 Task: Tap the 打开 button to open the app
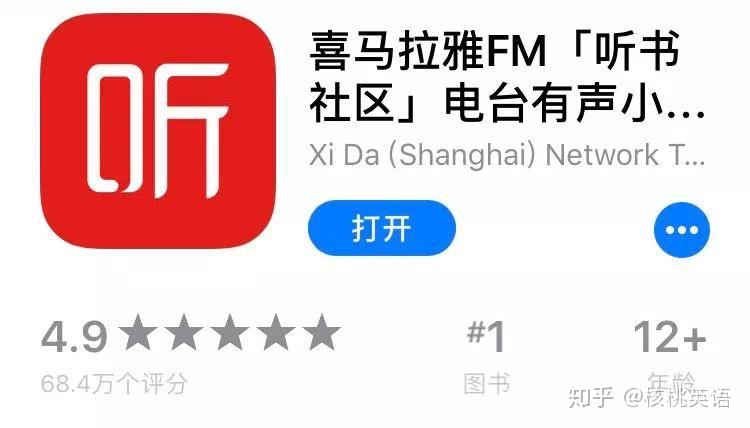[x=381, y=229]
